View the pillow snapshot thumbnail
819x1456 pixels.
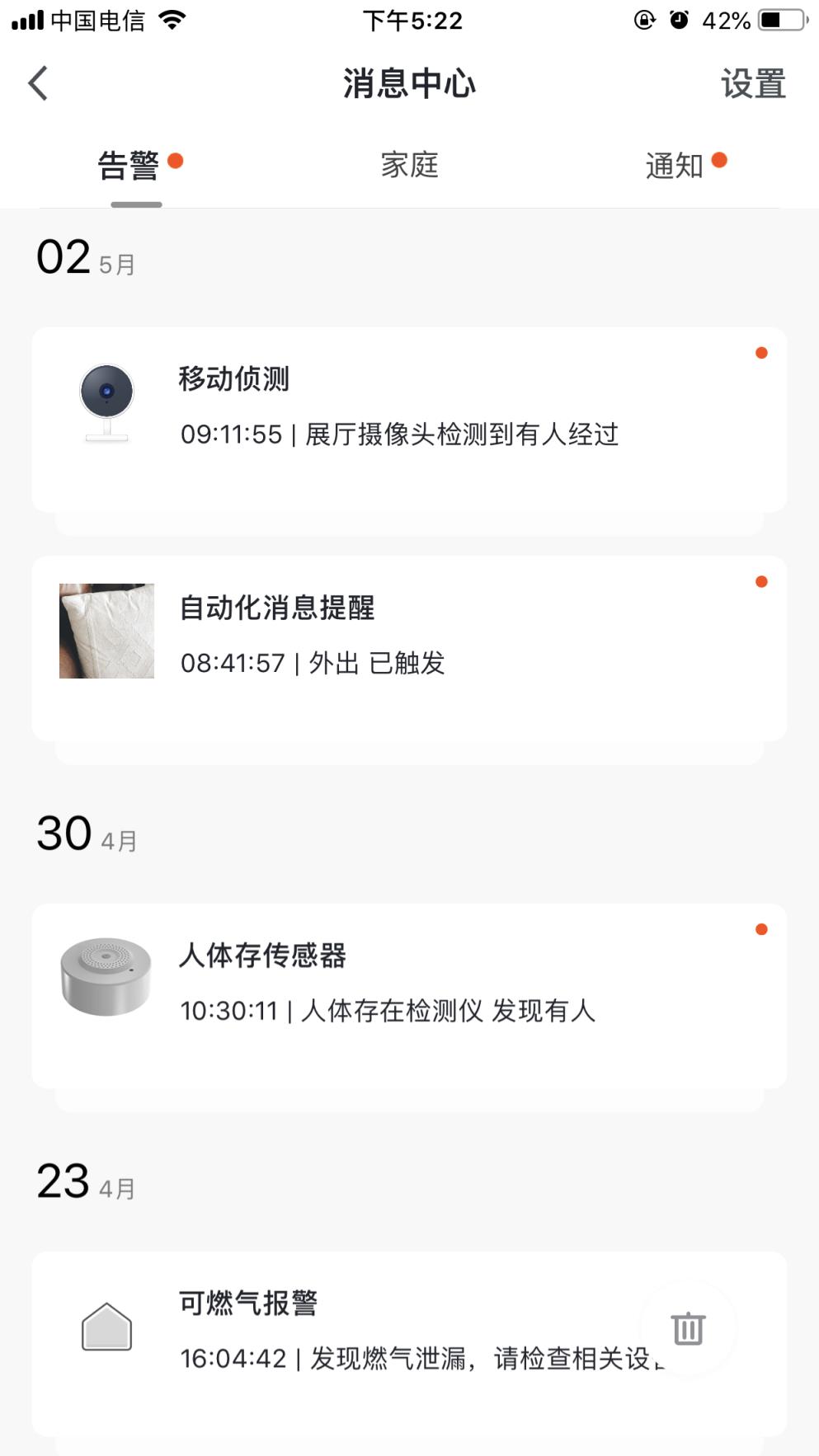tap(106, 629)
